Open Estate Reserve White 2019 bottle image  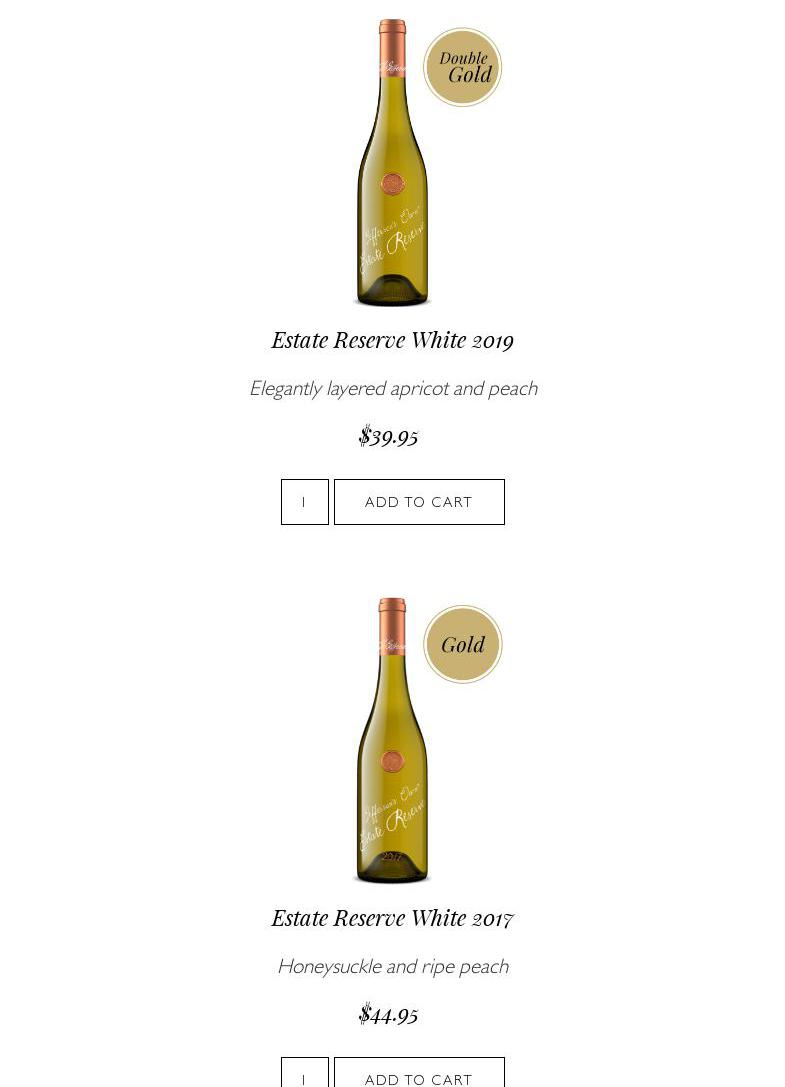coord(392,165)
